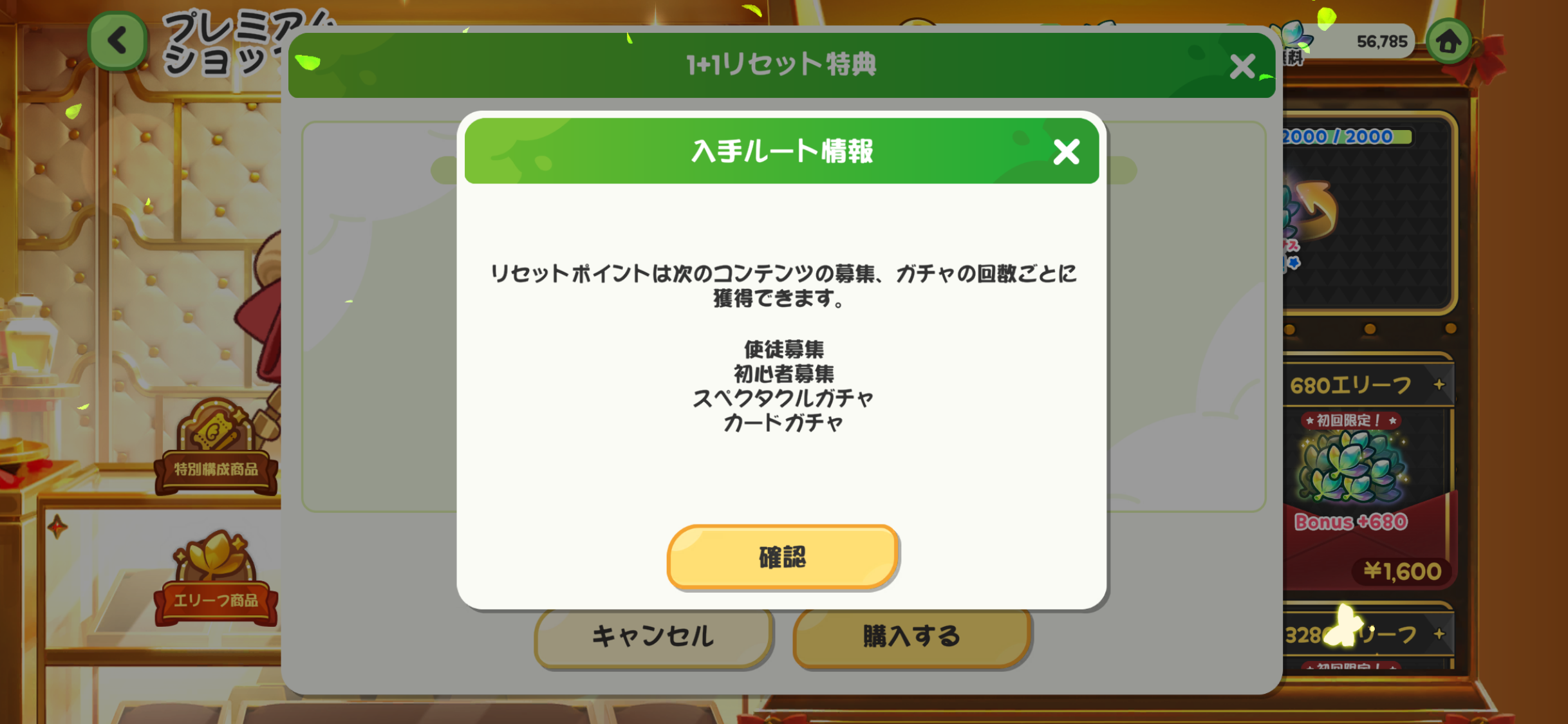This screenshot has height=724, width=1568.
Task: Go back with the green arrow
Action: pyautogui.click(x=117, y=41)
